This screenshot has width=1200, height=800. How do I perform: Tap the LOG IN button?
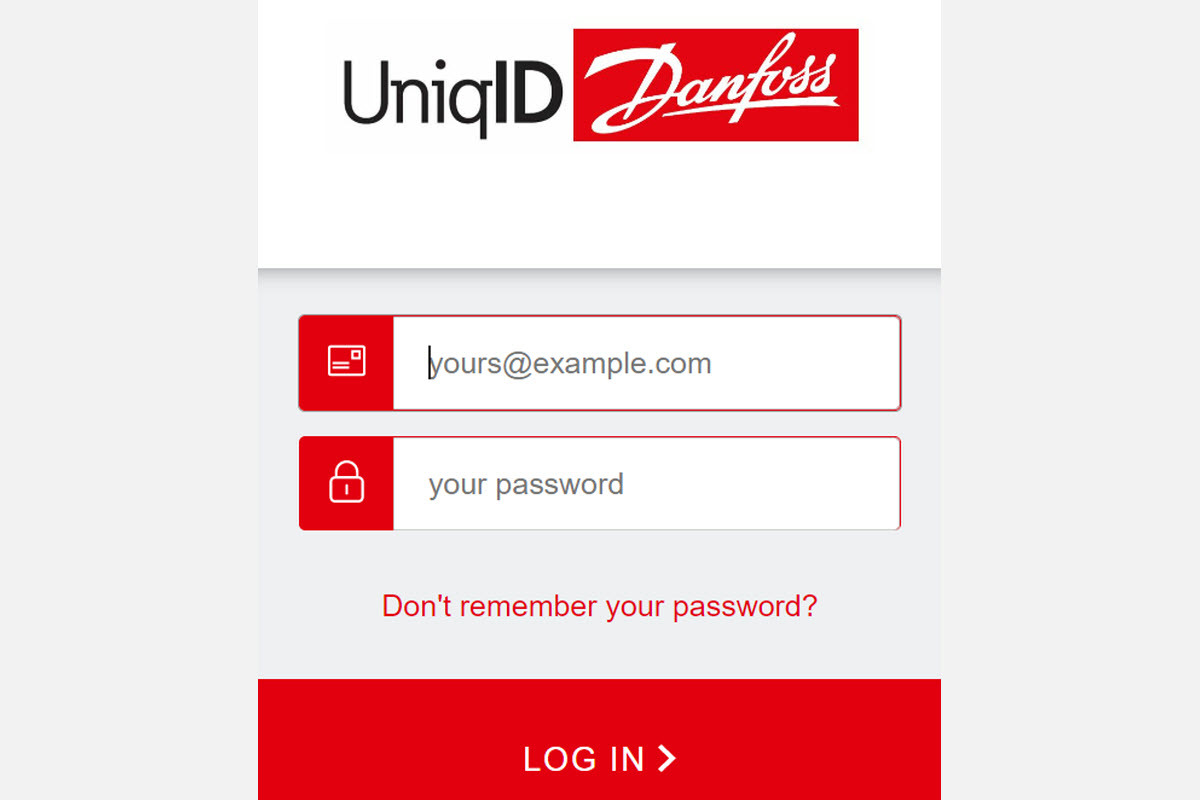[x=599, y=758]
